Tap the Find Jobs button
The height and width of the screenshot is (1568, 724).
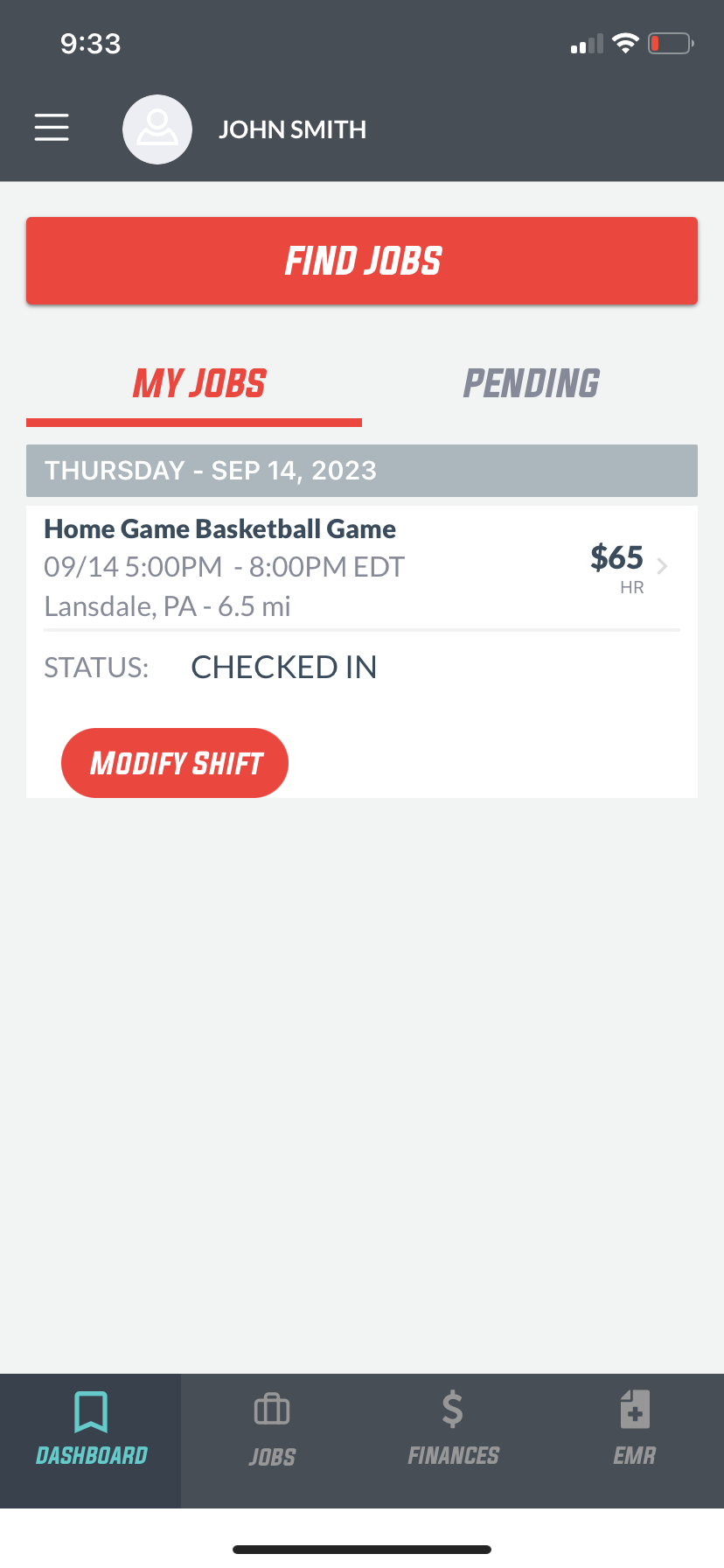tap(362, 261)
